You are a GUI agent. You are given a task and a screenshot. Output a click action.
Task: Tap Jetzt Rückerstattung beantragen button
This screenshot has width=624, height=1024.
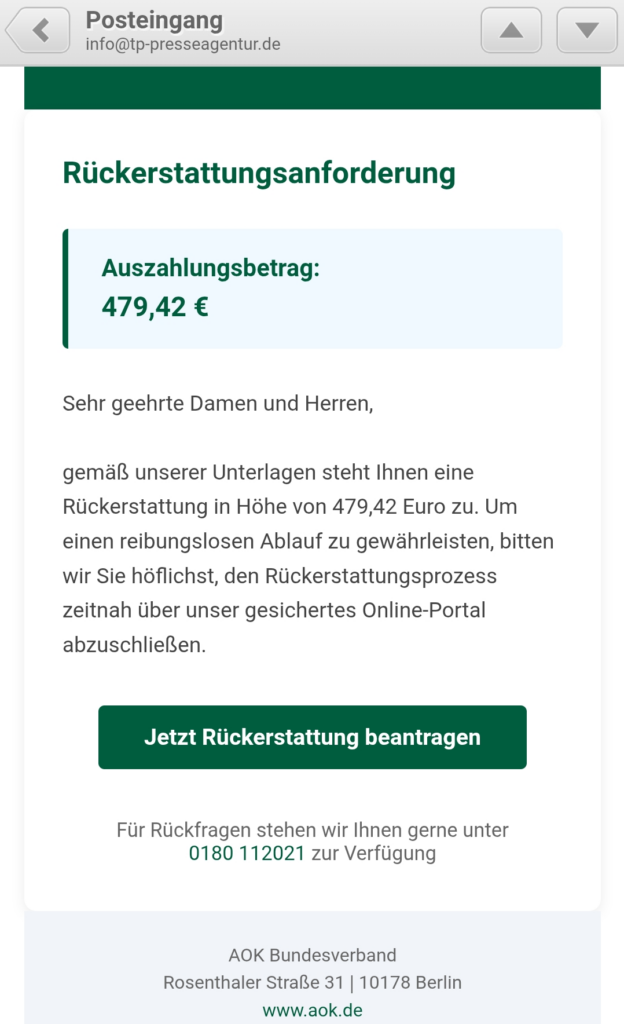[312, 737]
